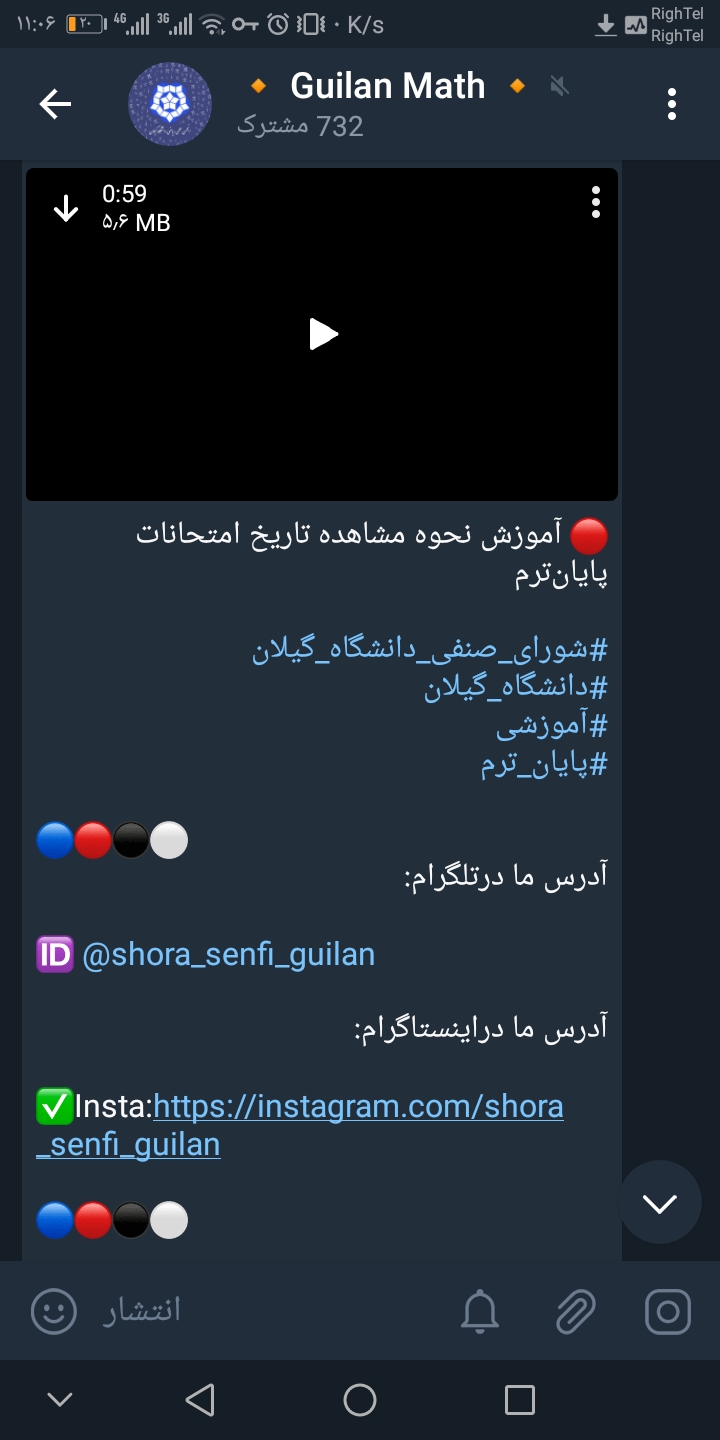720x1440 pixels.
Task: Open hashtag #دانشگاه_گیلان
Action: 516,688
